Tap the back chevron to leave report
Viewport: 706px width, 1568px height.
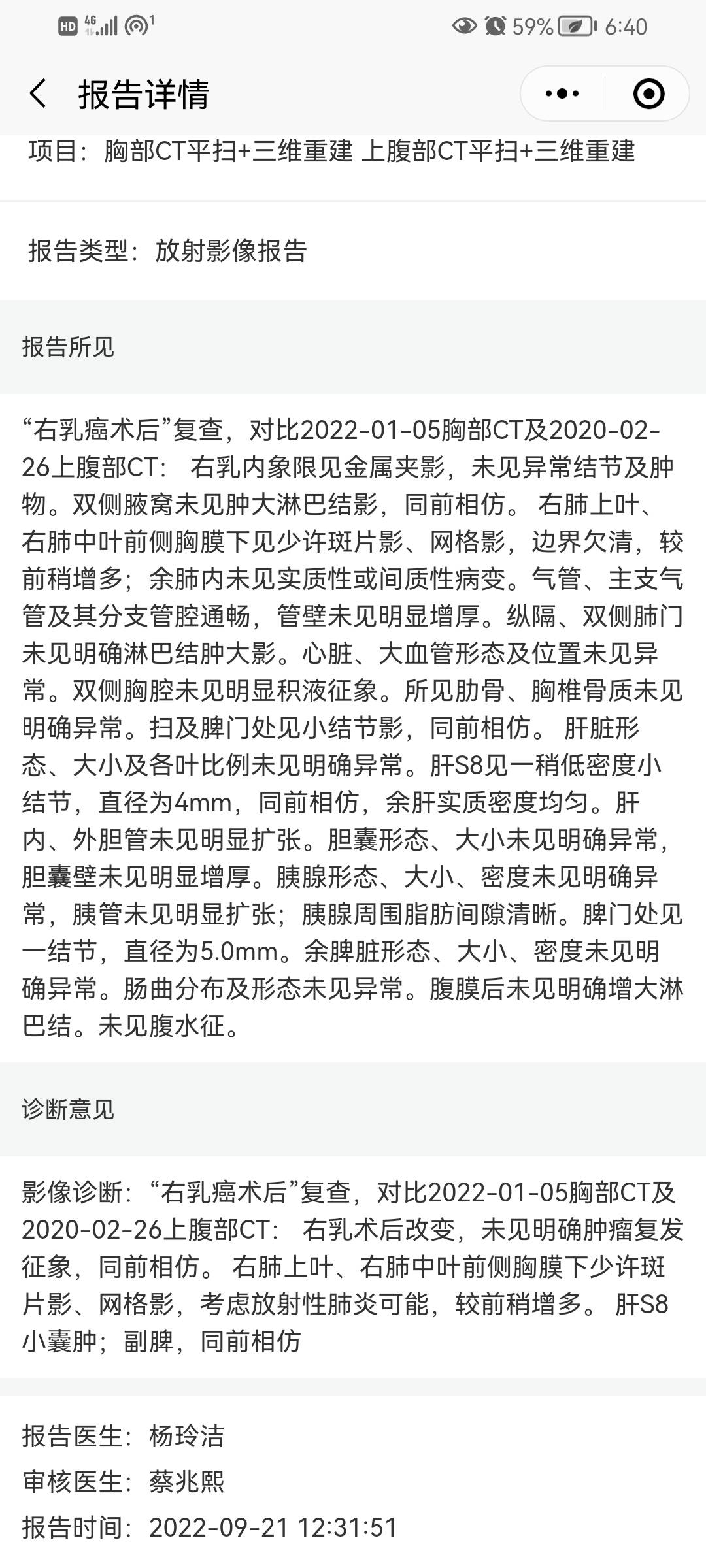pos(39,93)
